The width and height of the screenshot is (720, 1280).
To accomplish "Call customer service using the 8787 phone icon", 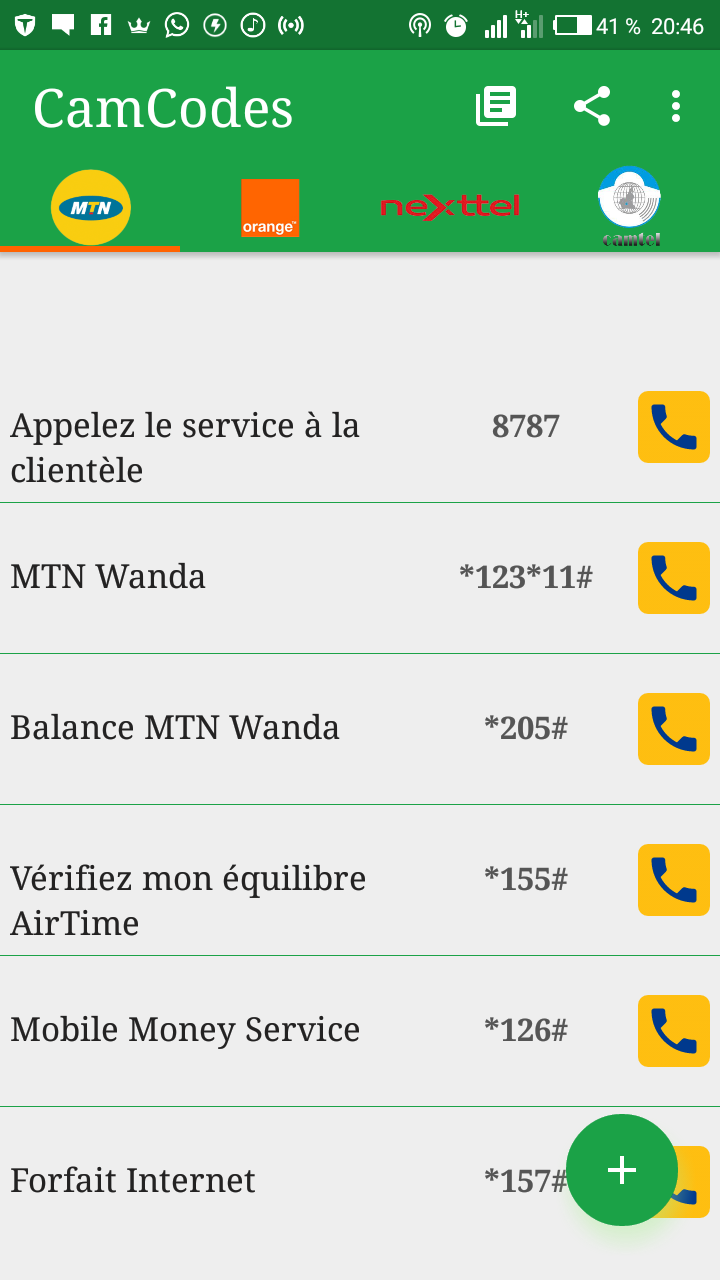I will [673, 427].
